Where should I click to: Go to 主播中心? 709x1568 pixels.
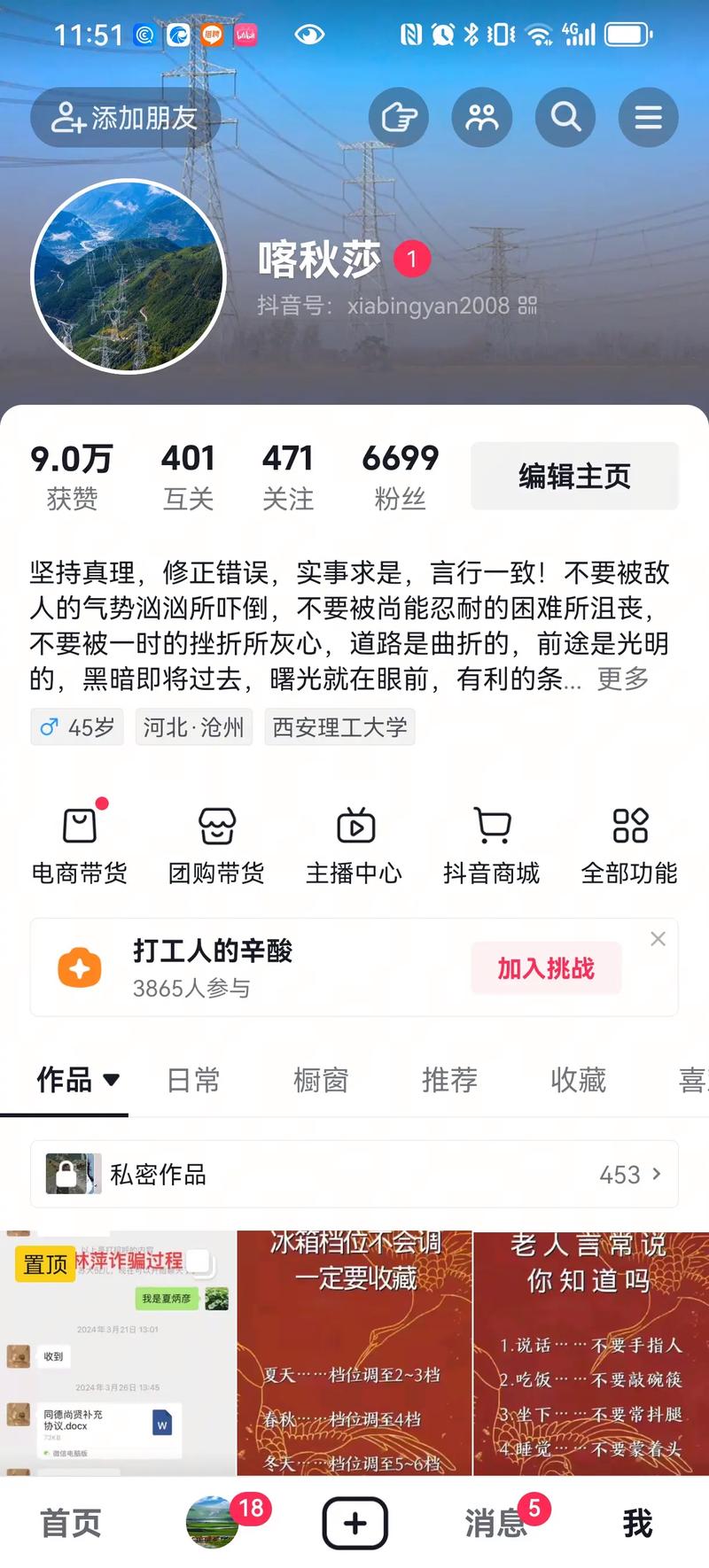(354, 845)
